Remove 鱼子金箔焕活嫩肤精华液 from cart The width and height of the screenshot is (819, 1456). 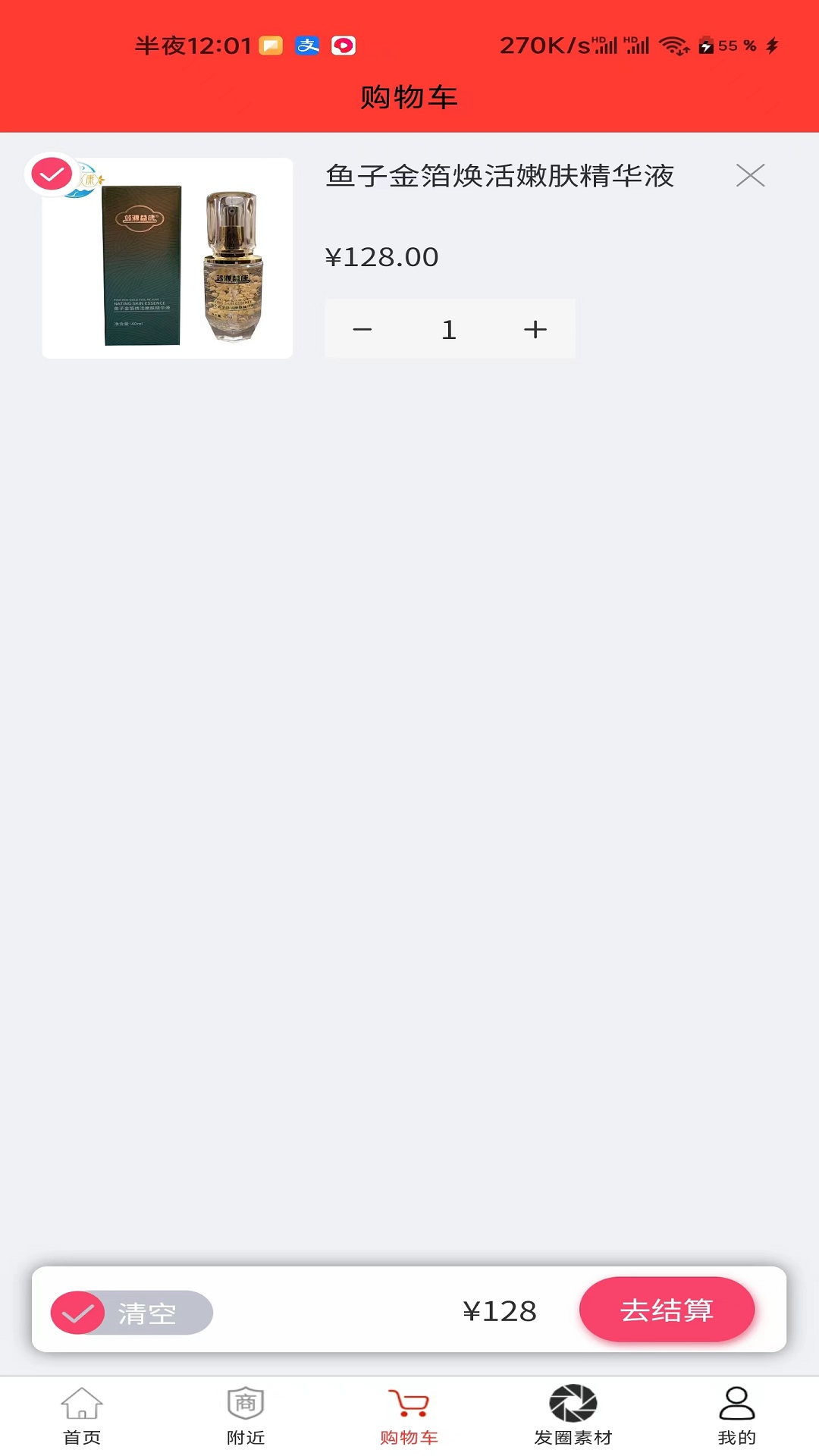click(x=750, y=175)
